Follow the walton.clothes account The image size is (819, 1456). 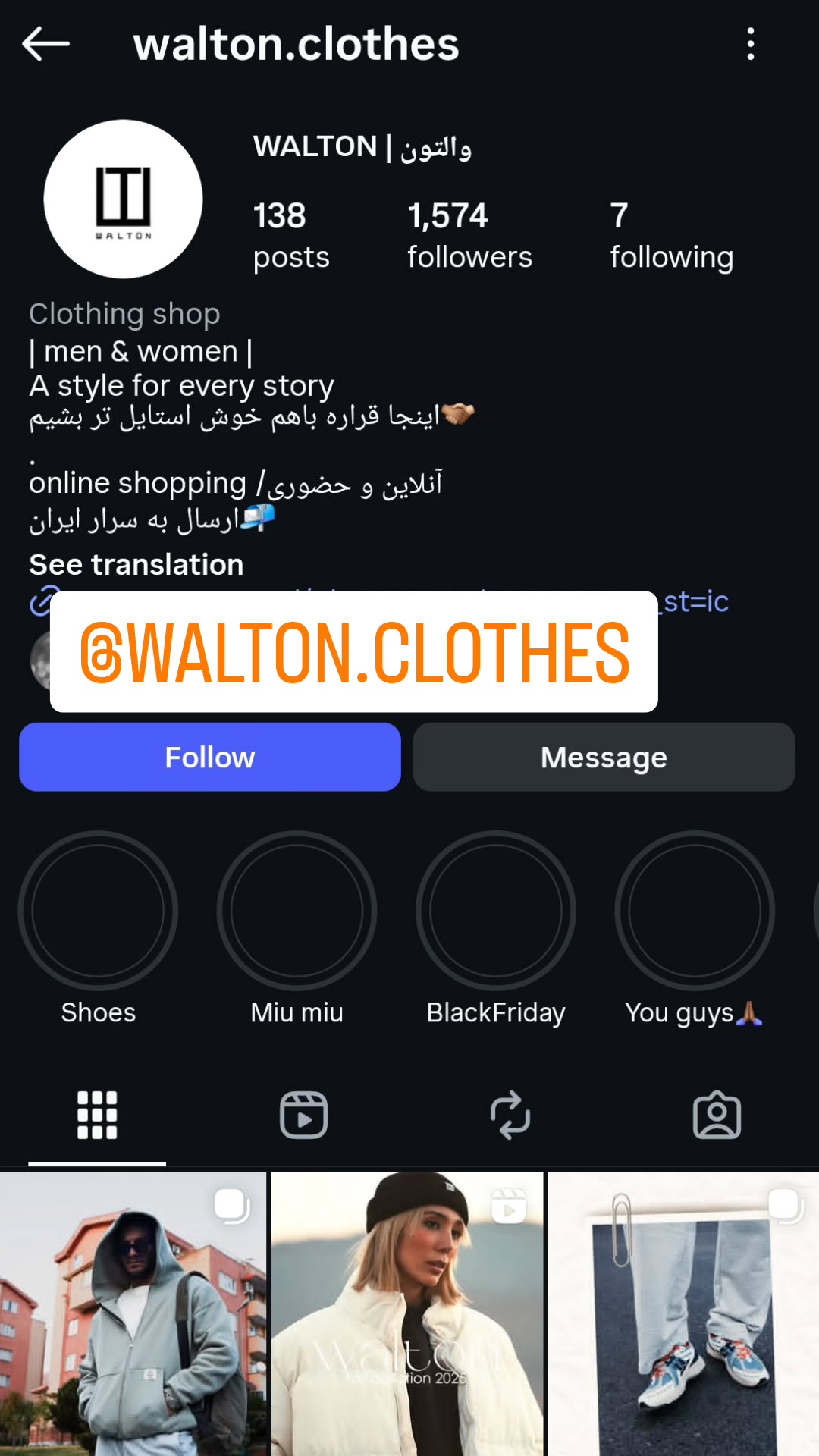[x=210, y=757]
